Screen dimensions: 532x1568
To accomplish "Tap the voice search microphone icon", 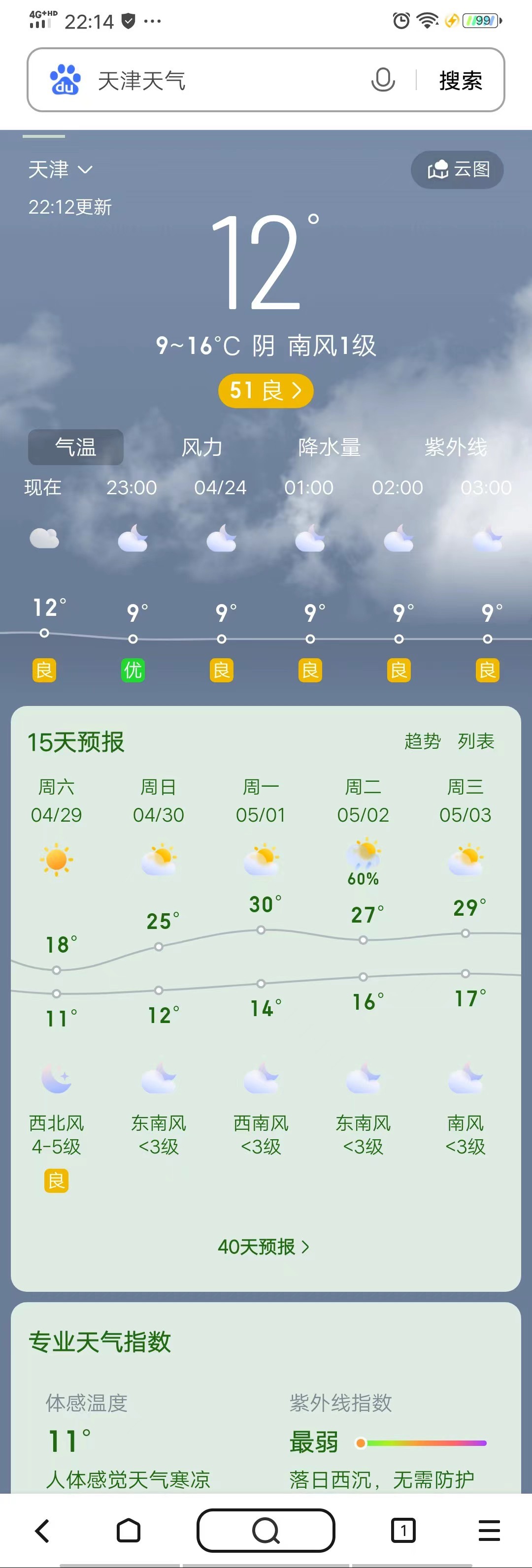I will (x=383, y=80).
